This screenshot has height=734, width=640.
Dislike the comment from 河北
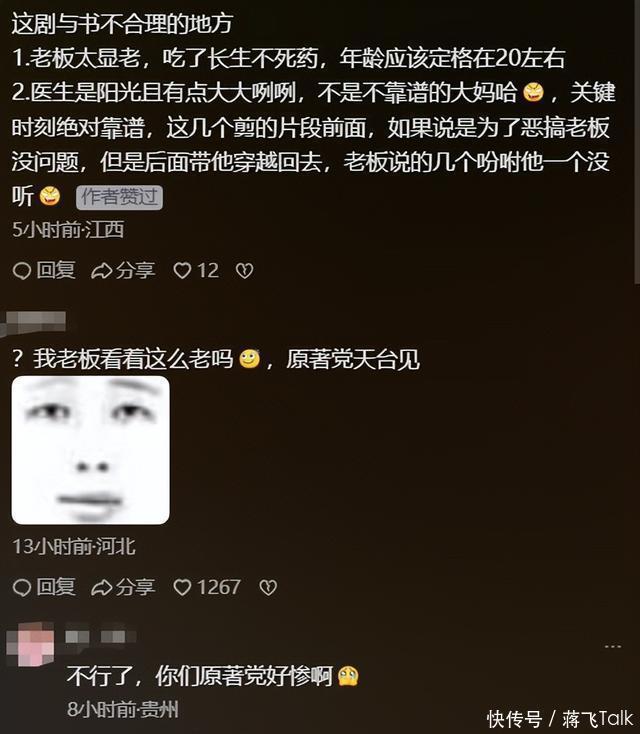coord(268,587)
